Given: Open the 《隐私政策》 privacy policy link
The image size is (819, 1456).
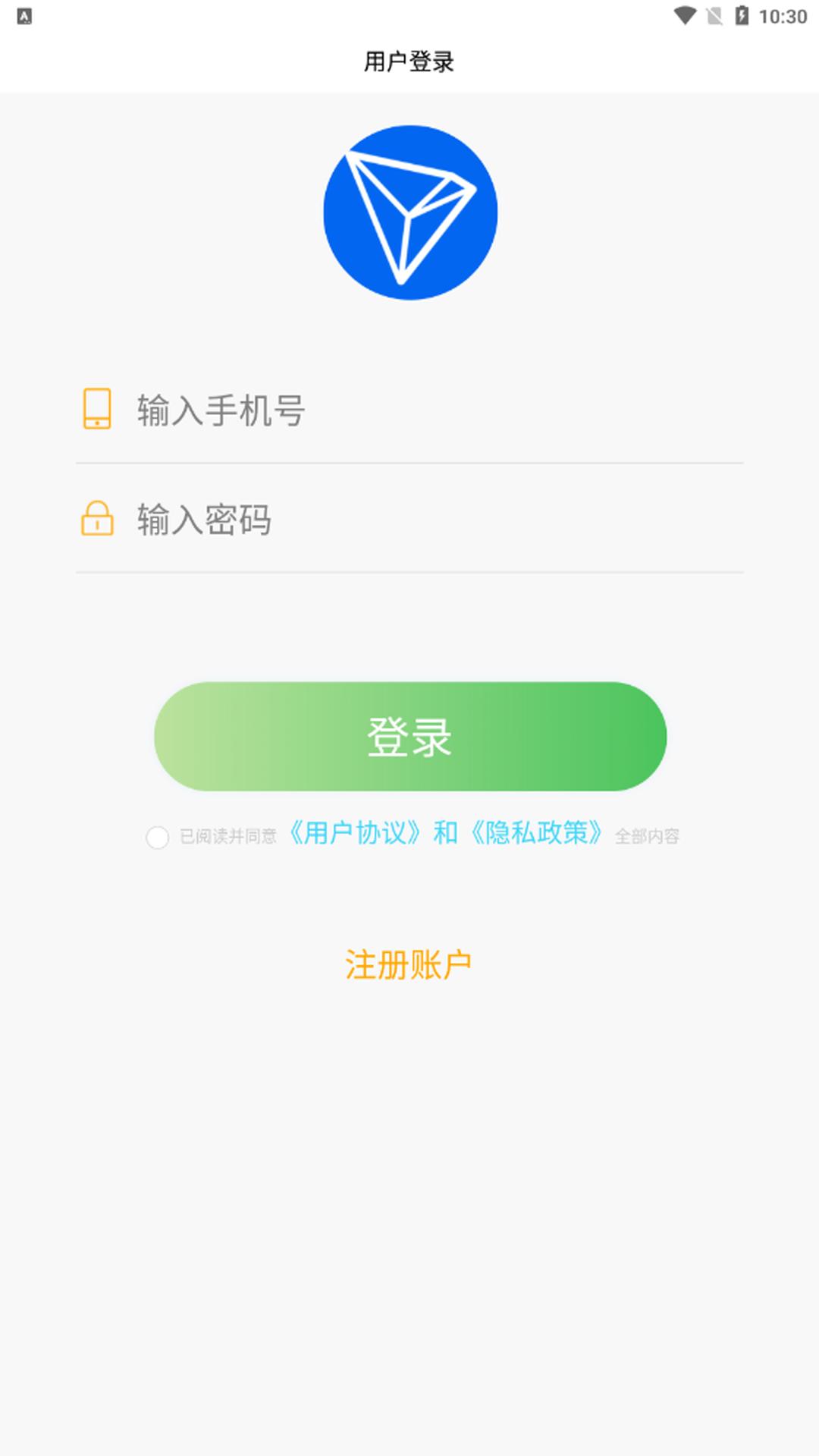Looking at the screenshot, I should point(539,835).
